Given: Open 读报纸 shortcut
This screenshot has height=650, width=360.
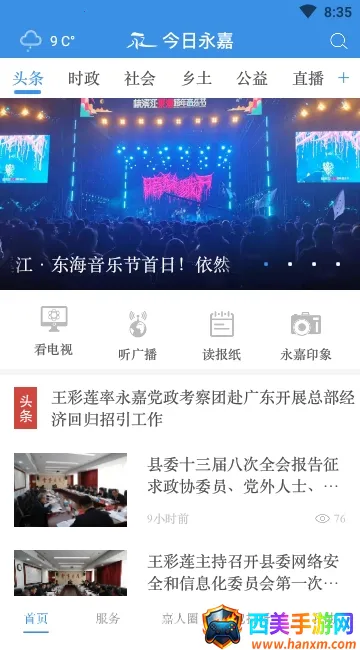Looking at the screenshot, I should (x=222, y=335).
